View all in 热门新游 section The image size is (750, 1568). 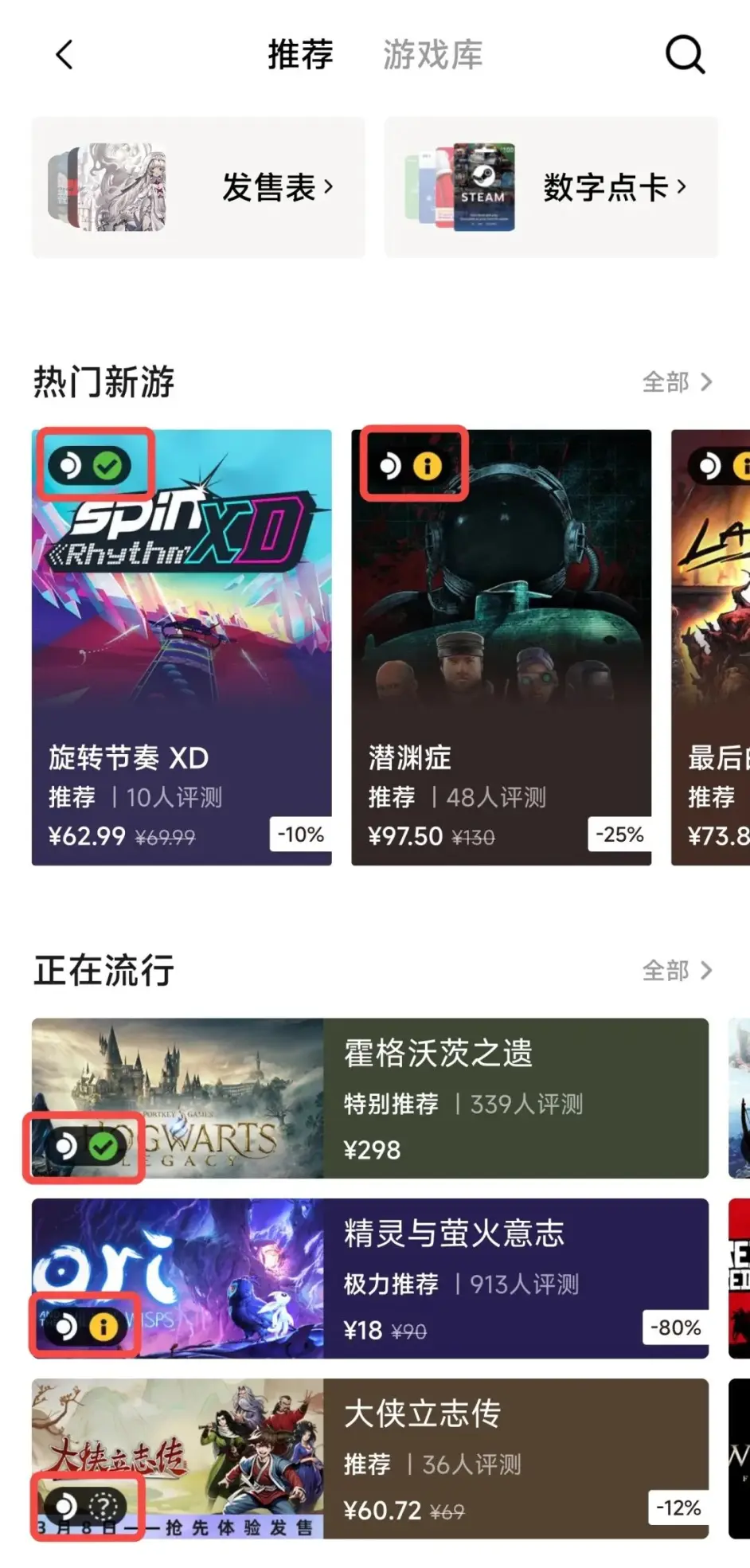677,382
